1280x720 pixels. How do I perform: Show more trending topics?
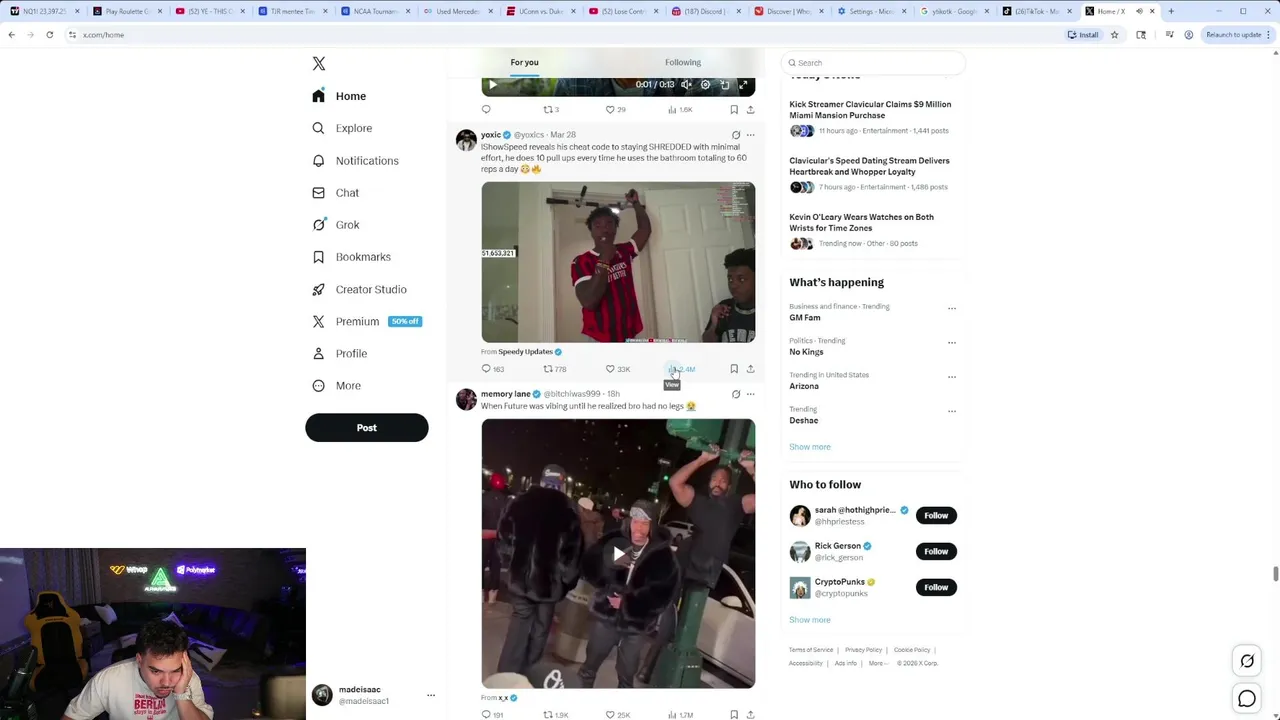point(809,447)
